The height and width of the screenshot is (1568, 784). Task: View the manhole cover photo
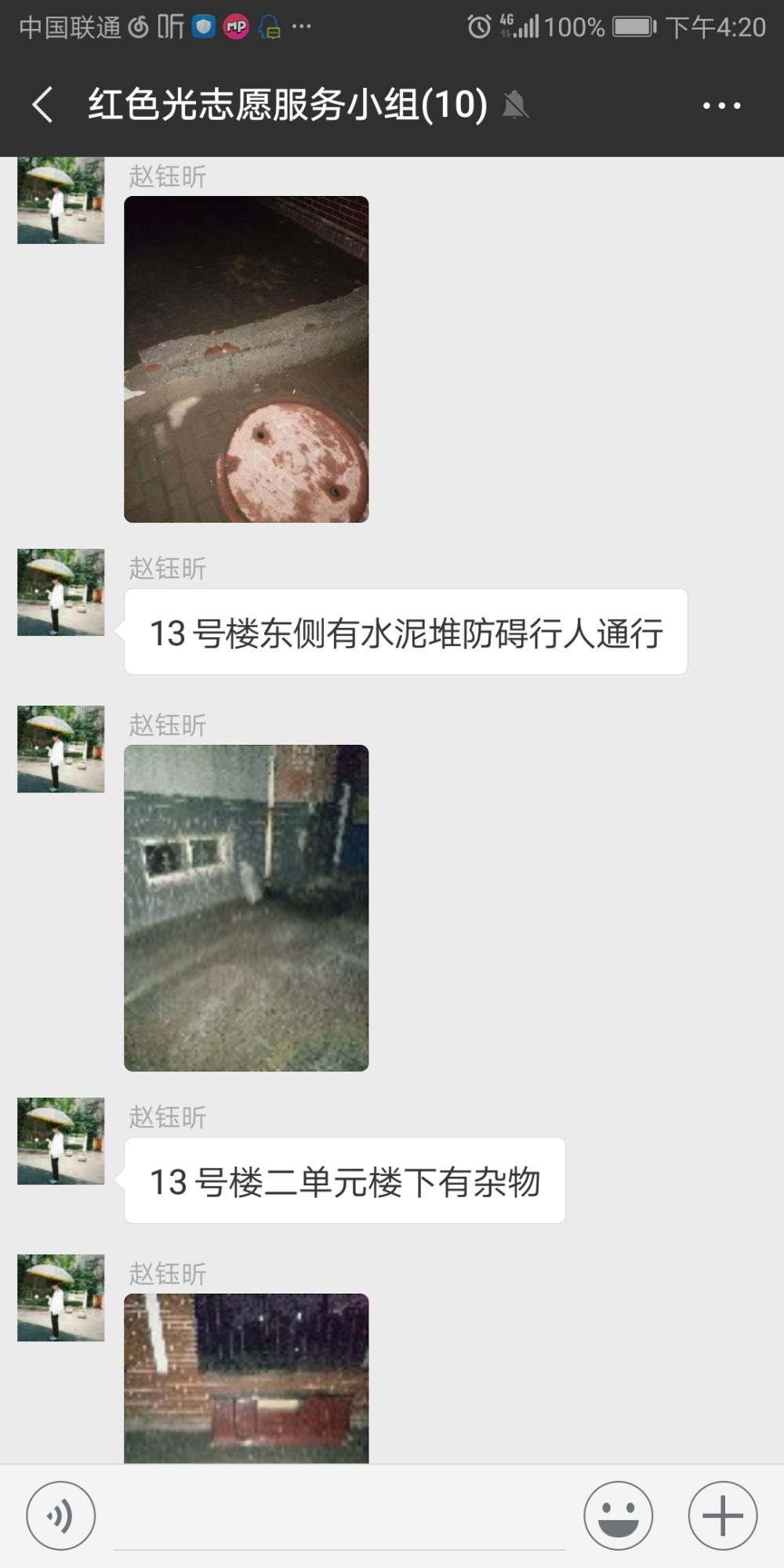(246, 359)
